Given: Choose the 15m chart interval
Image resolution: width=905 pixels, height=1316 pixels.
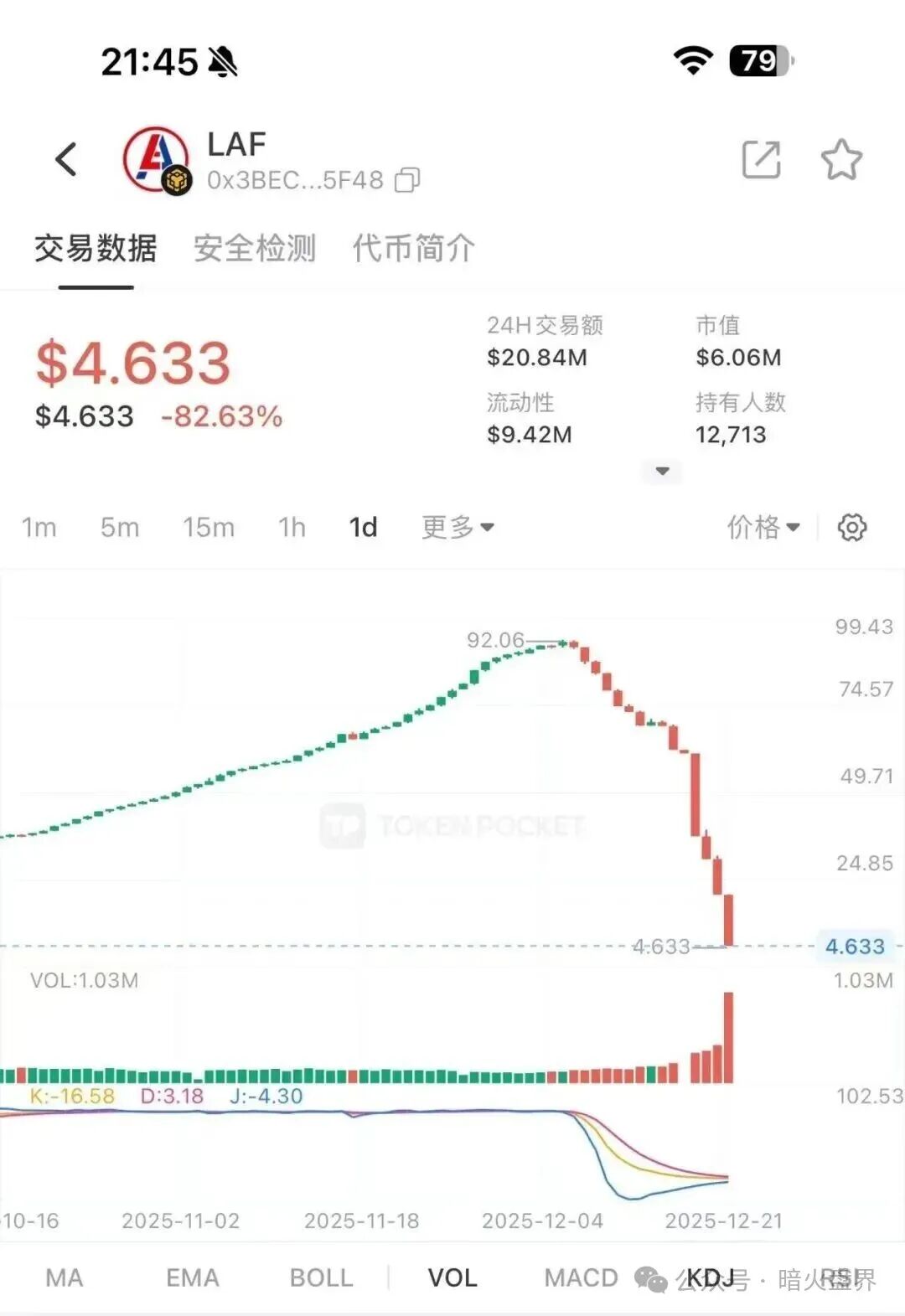Looking at the screenshot, I should point(209,528).
